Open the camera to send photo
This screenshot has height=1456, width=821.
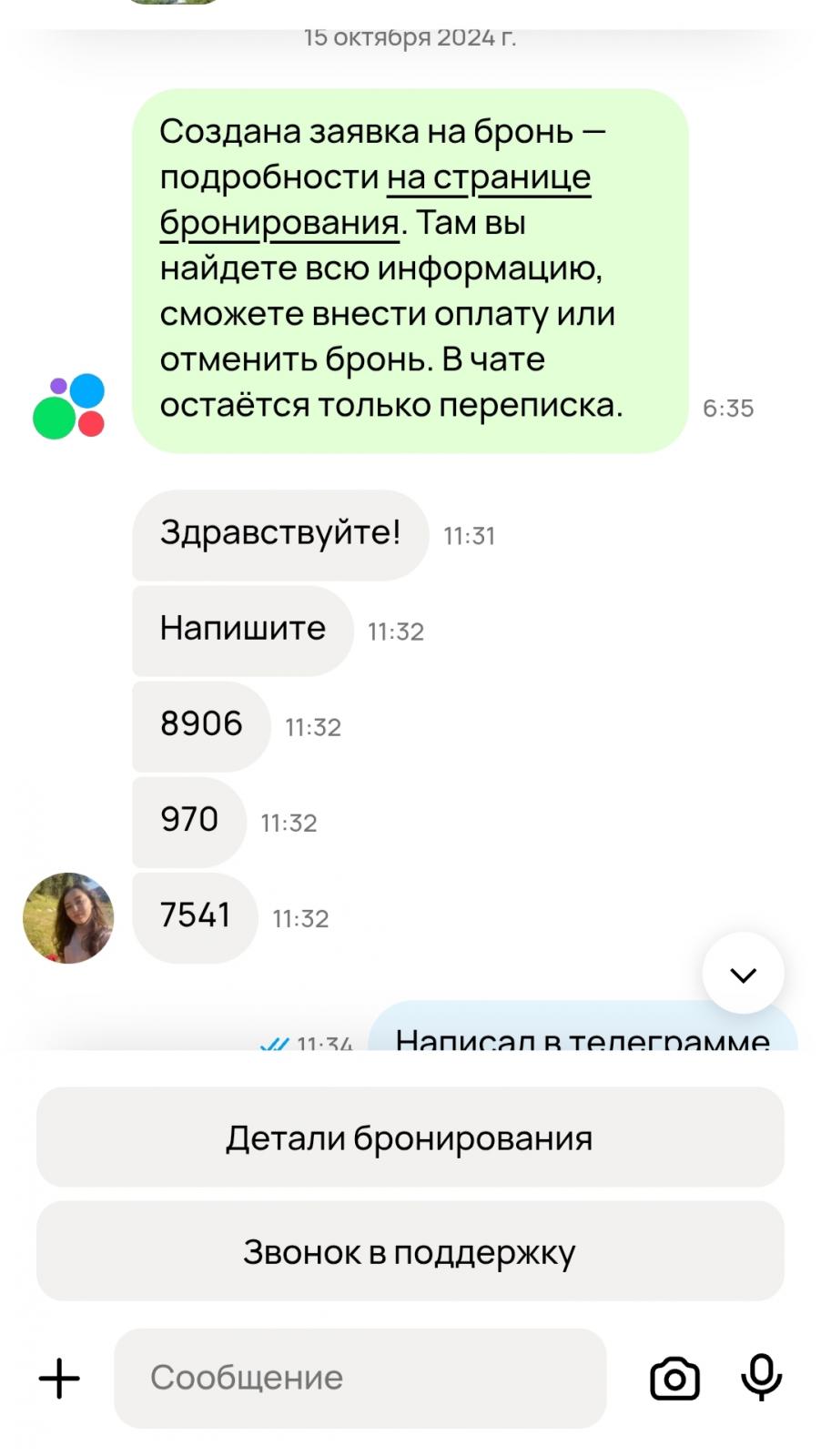pyautogui.click(x=674, y=1379)
